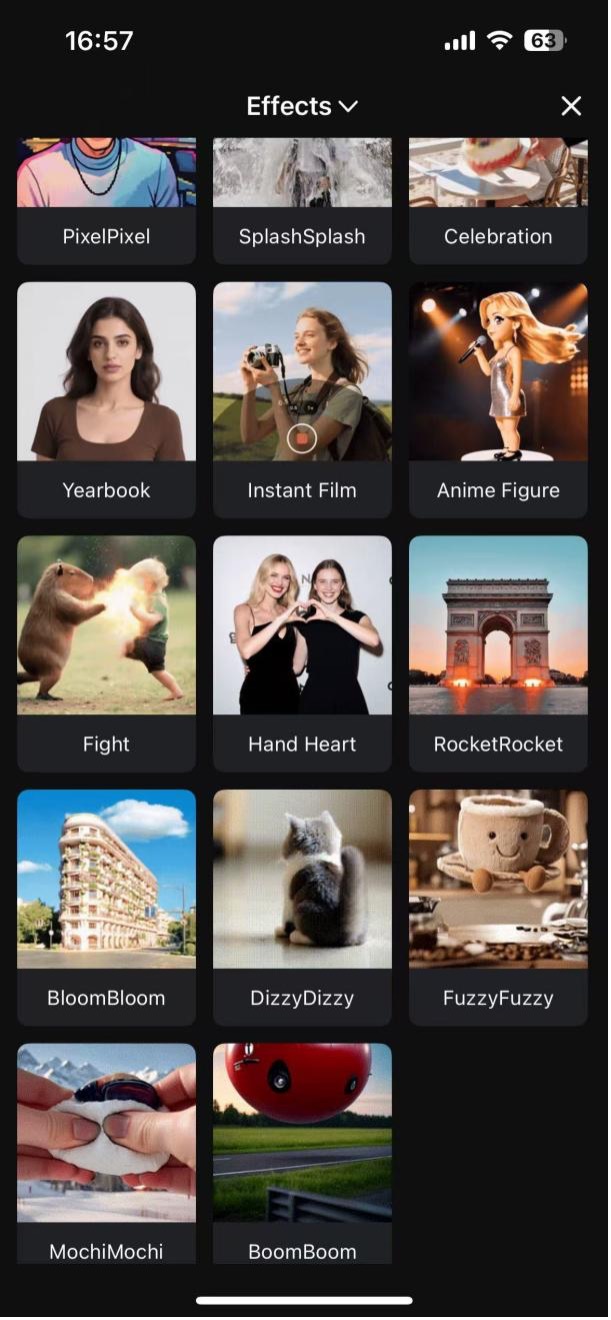The width and height of the screenshot is (611, 1320).
Task: Close the Effects panel
Action: [571, 106]
